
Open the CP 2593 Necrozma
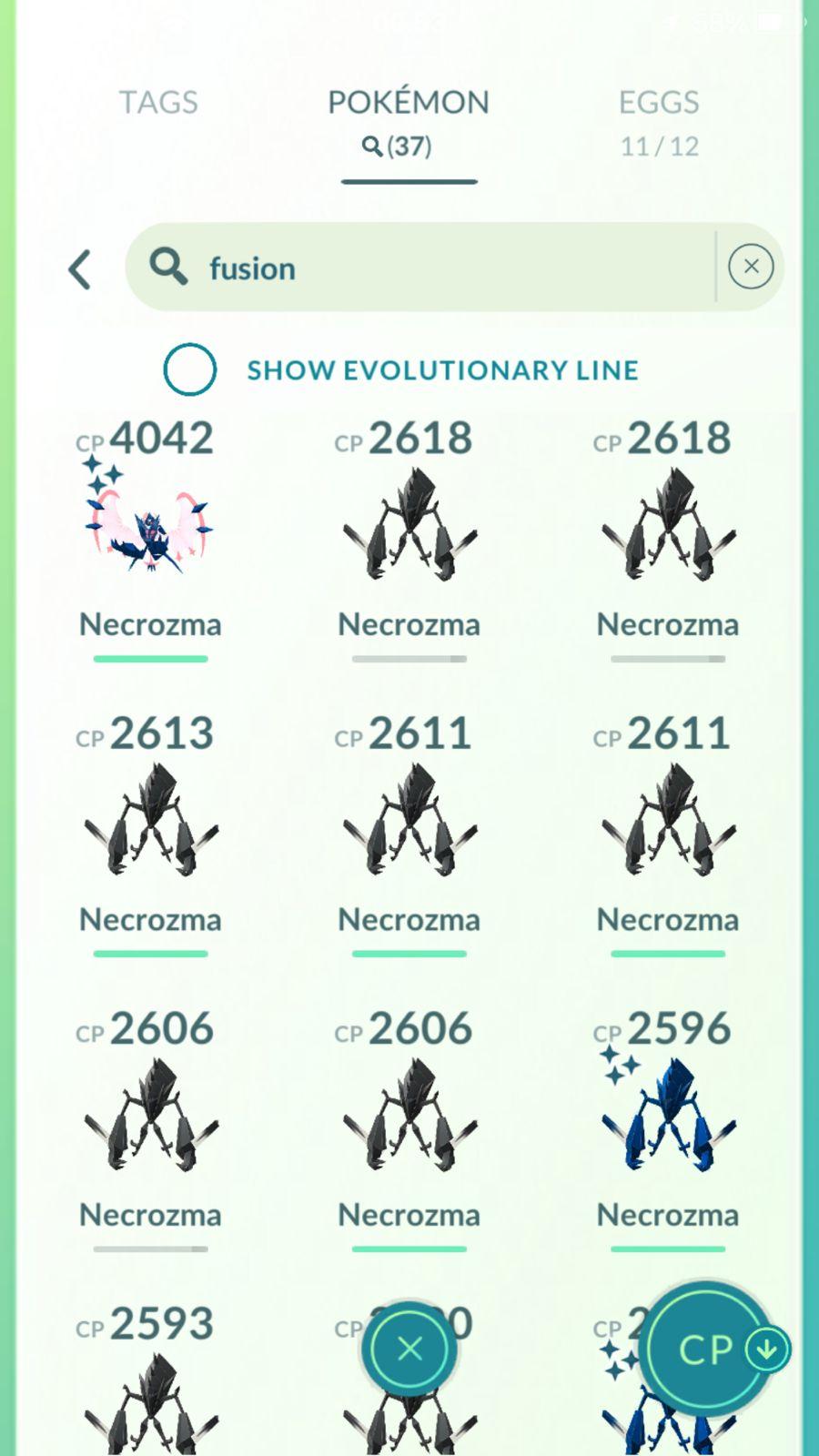(150, 1392)
